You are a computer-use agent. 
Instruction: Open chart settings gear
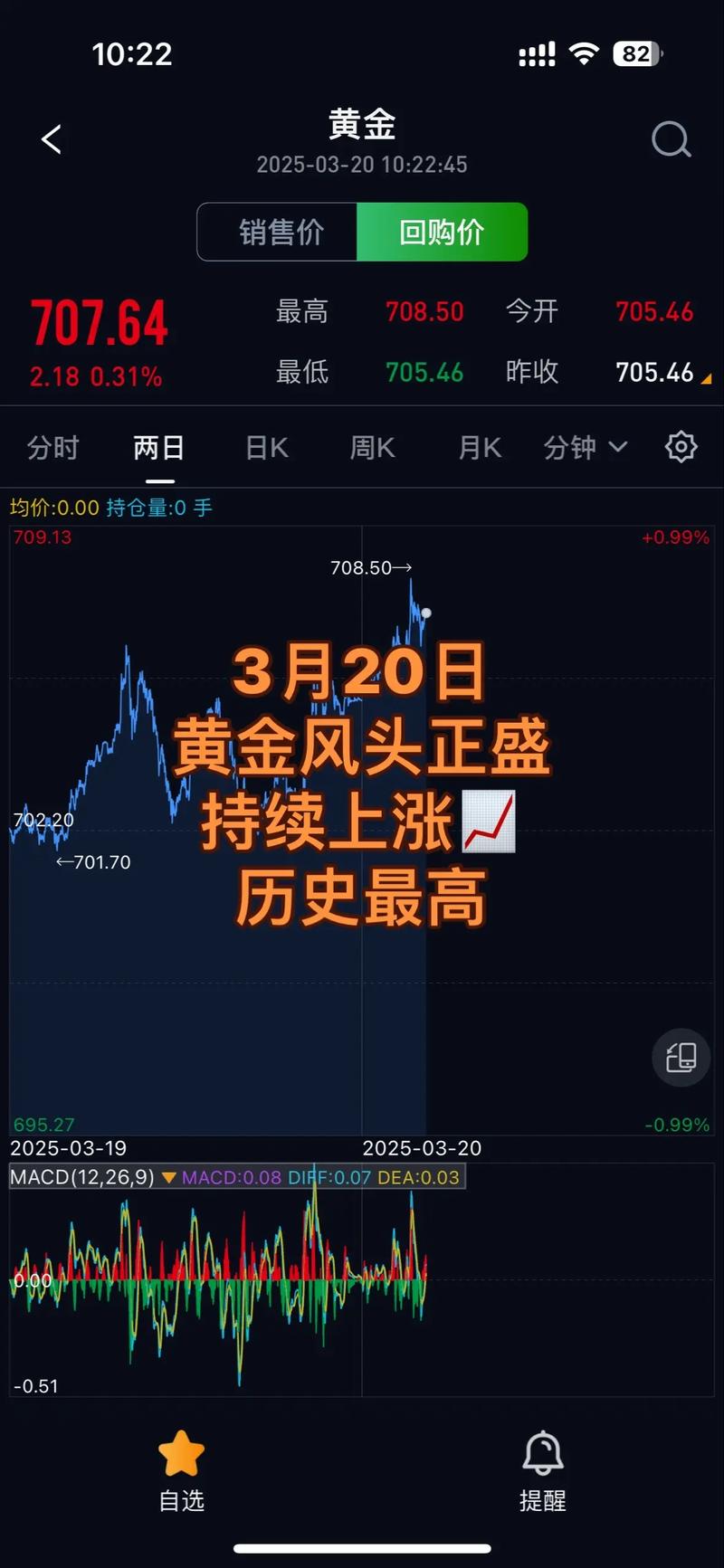pyautogui.click(x=681, y=447)
